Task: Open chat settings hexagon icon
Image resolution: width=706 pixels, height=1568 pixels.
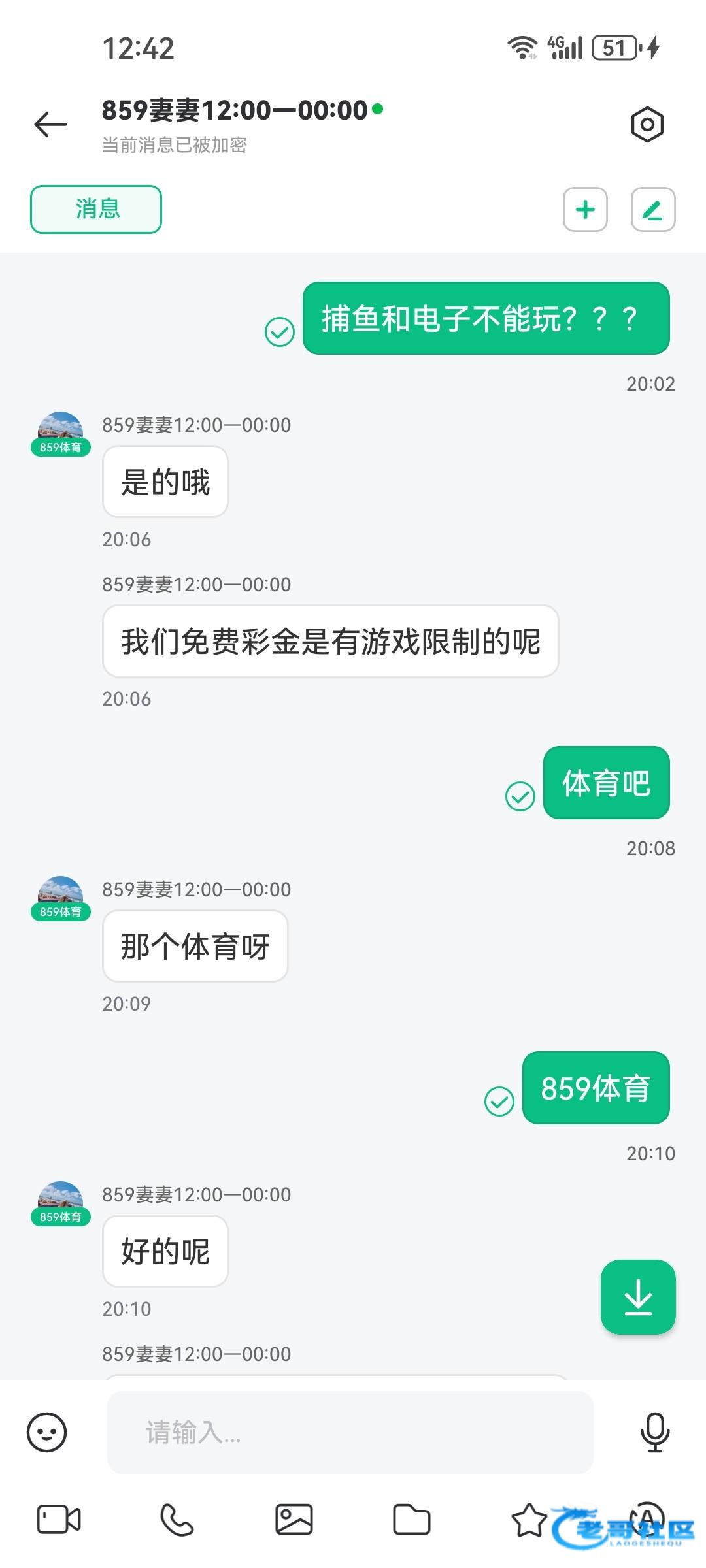Action: [x=647, y=124]
